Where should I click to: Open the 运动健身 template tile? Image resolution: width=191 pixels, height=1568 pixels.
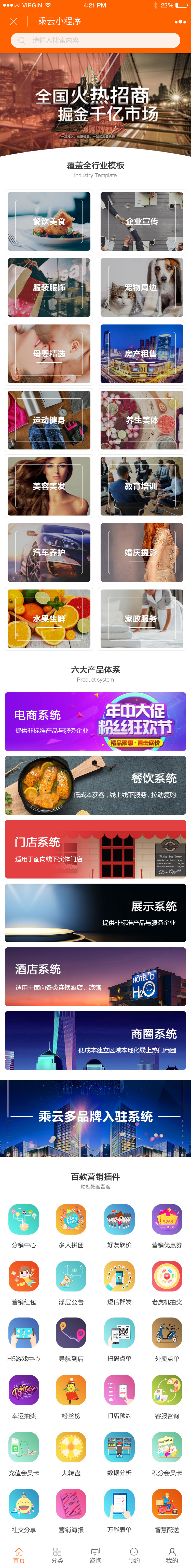coord(49,420)
